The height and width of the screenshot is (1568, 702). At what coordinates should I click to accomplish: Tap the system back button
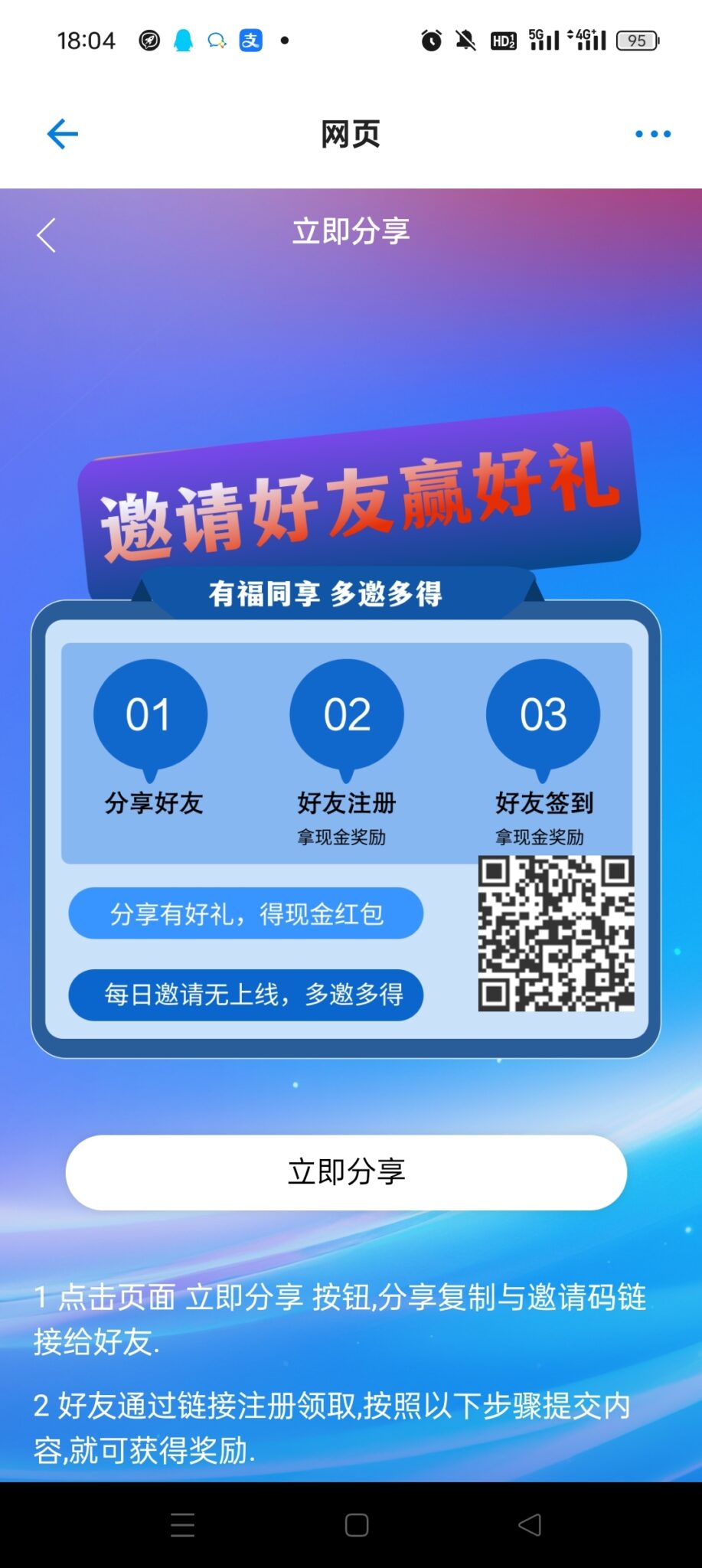click(530, 1524)
